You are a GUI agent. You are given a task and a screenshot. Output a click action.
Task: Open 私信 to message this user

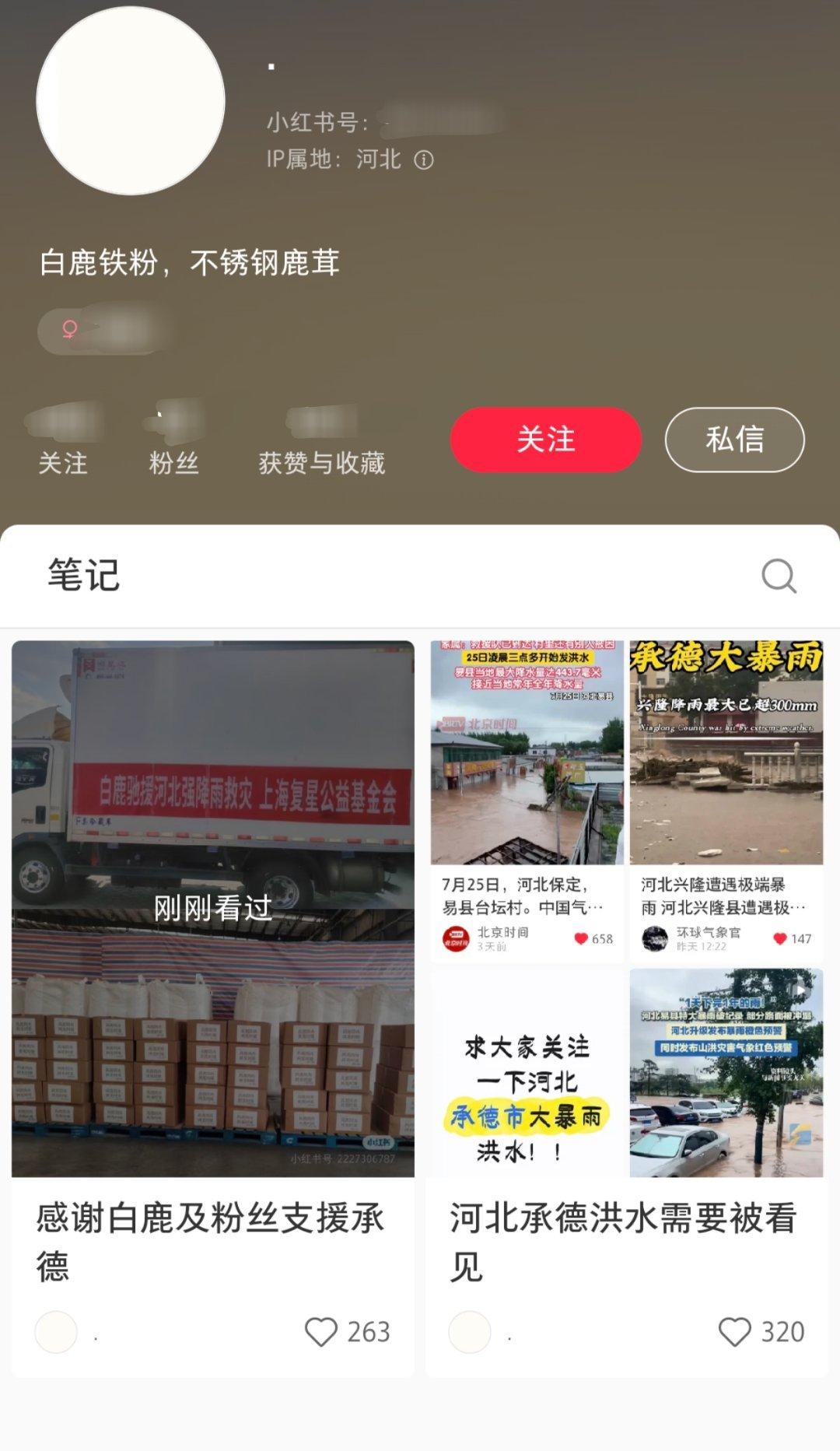point(734,440)
